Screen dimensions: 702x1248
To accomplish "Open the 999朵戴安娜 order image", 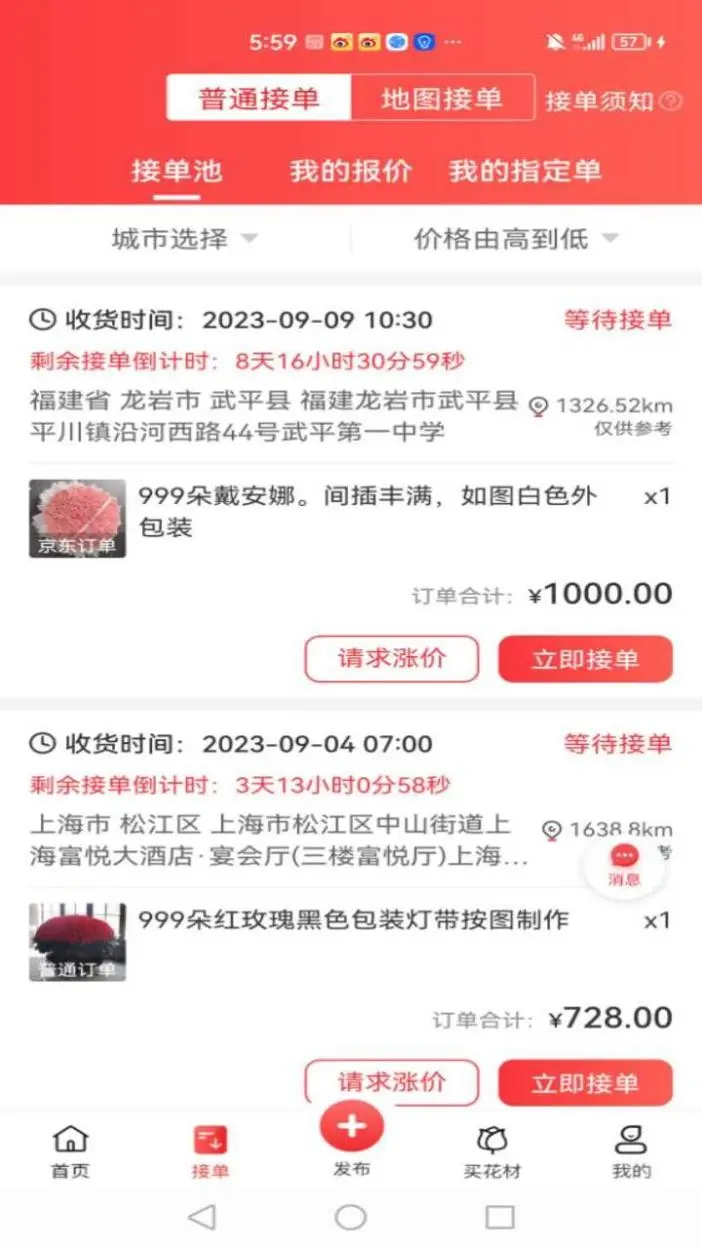I will (x=78, y=518).
